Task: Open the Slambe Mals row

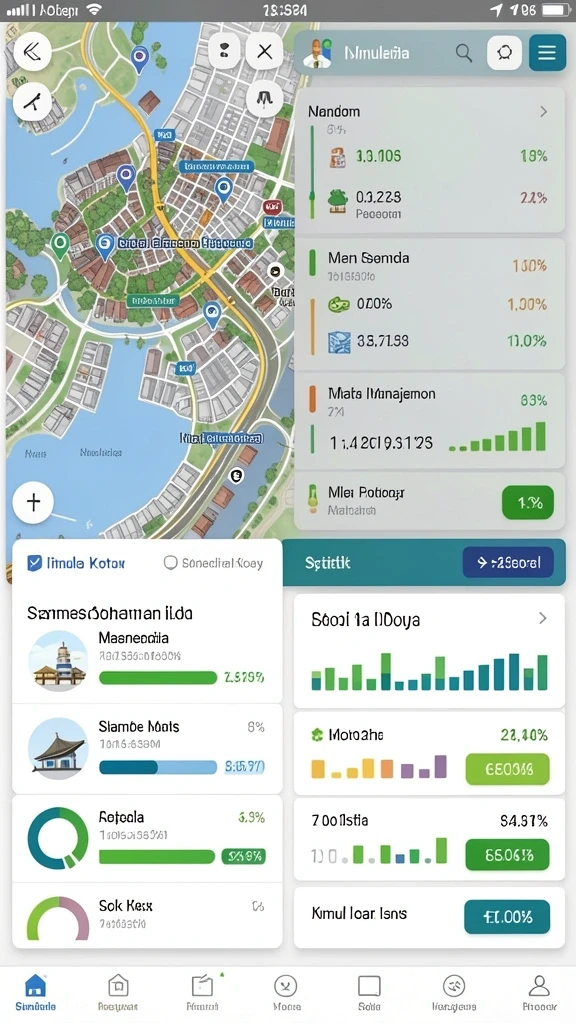Action: (x=148, y=748)
